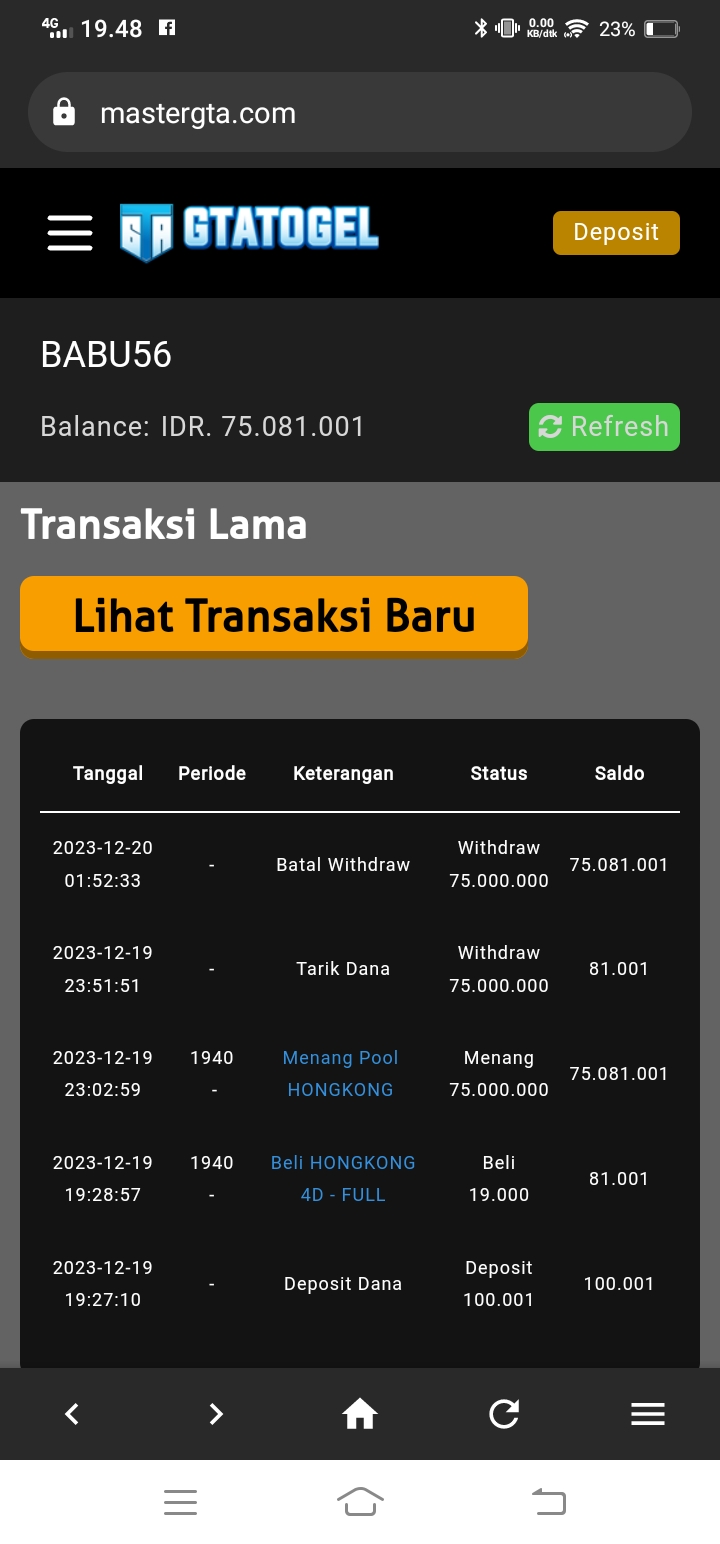
Task: Open the hamburger menu beside GTATOGEL logo
Action: [70, 232]
